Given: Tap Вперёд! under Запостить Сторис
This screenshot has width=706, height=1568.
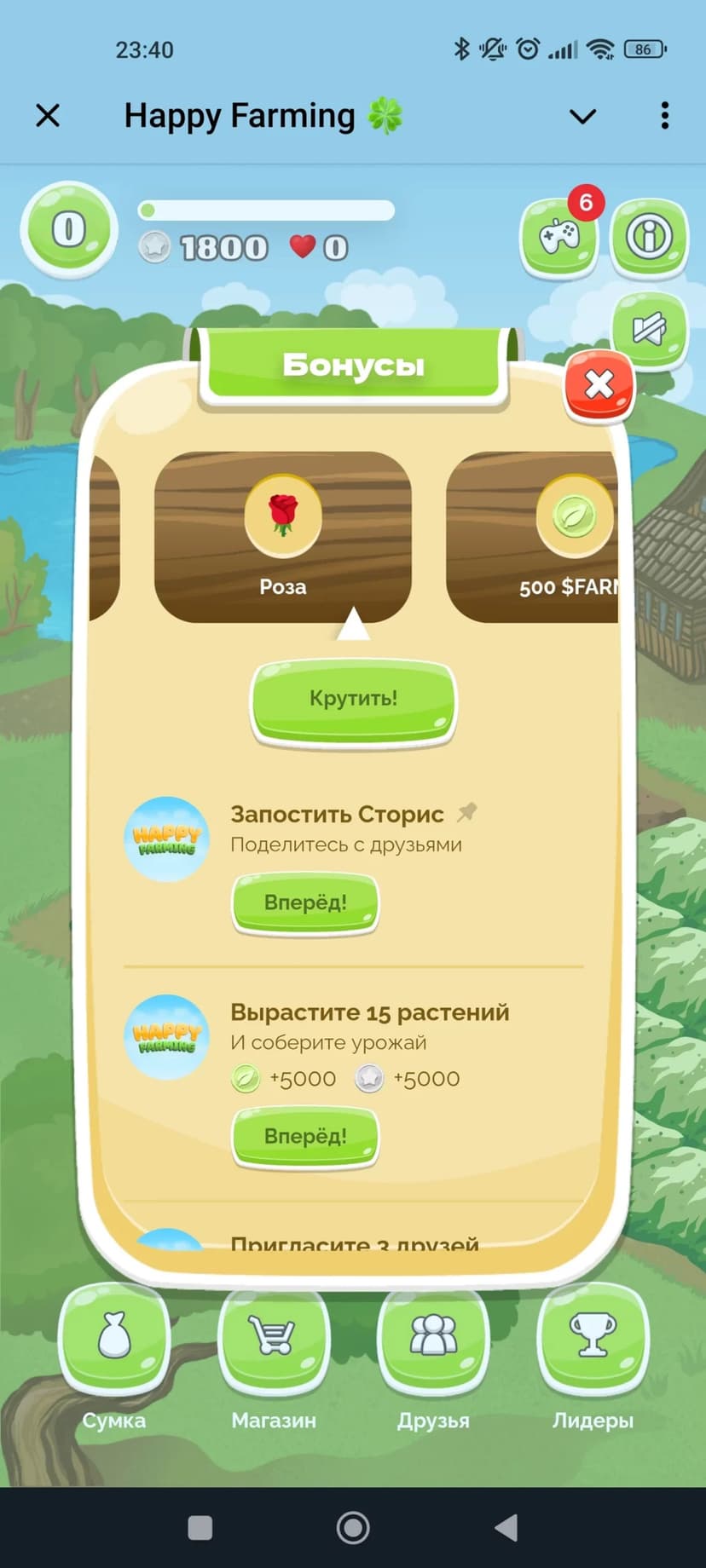Looking at the screenshot, I should pyautogui.click(x=305, y=902).
